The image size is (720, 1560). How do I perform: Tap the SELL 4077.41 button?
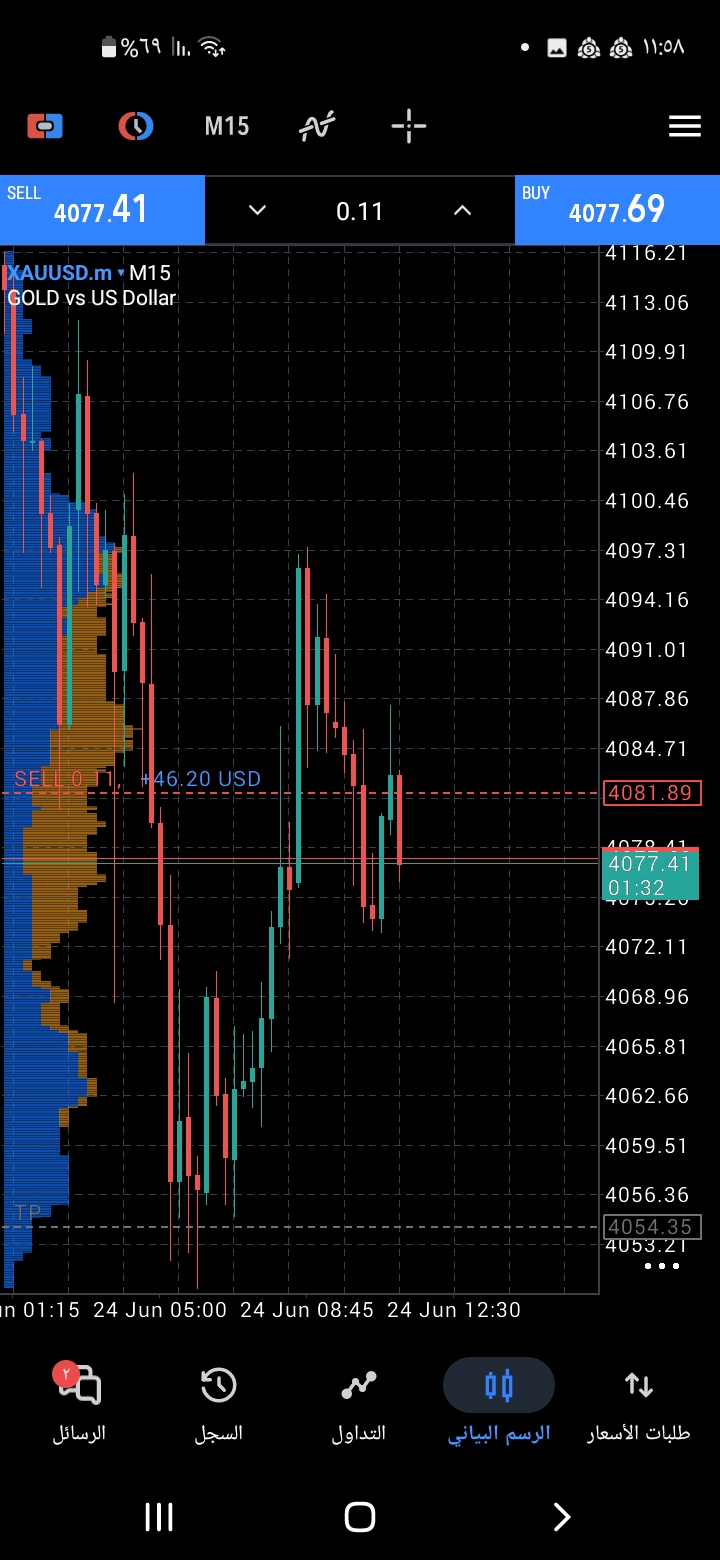point(102,210)
